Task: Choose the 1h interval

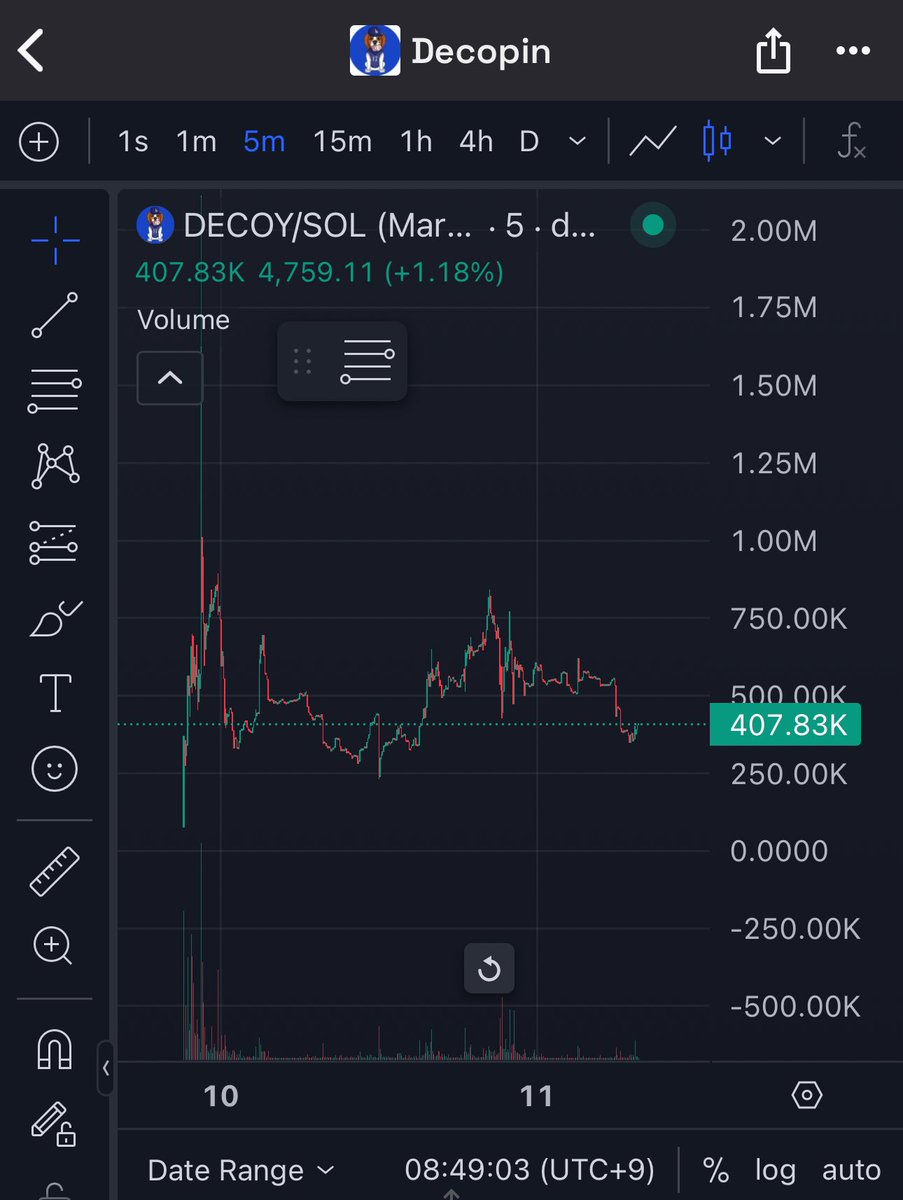Action: pos(416,142)
